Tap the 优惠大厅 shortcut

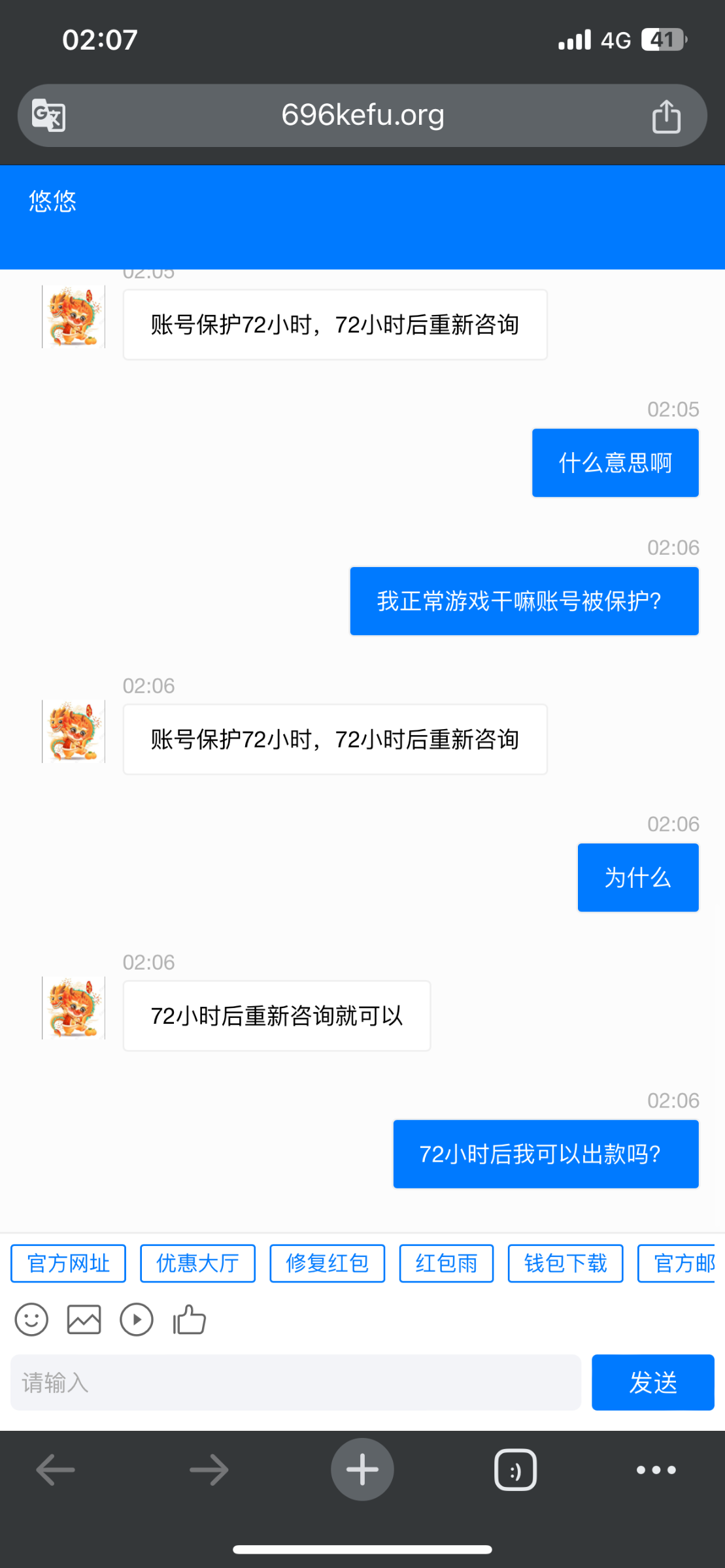197,1263
